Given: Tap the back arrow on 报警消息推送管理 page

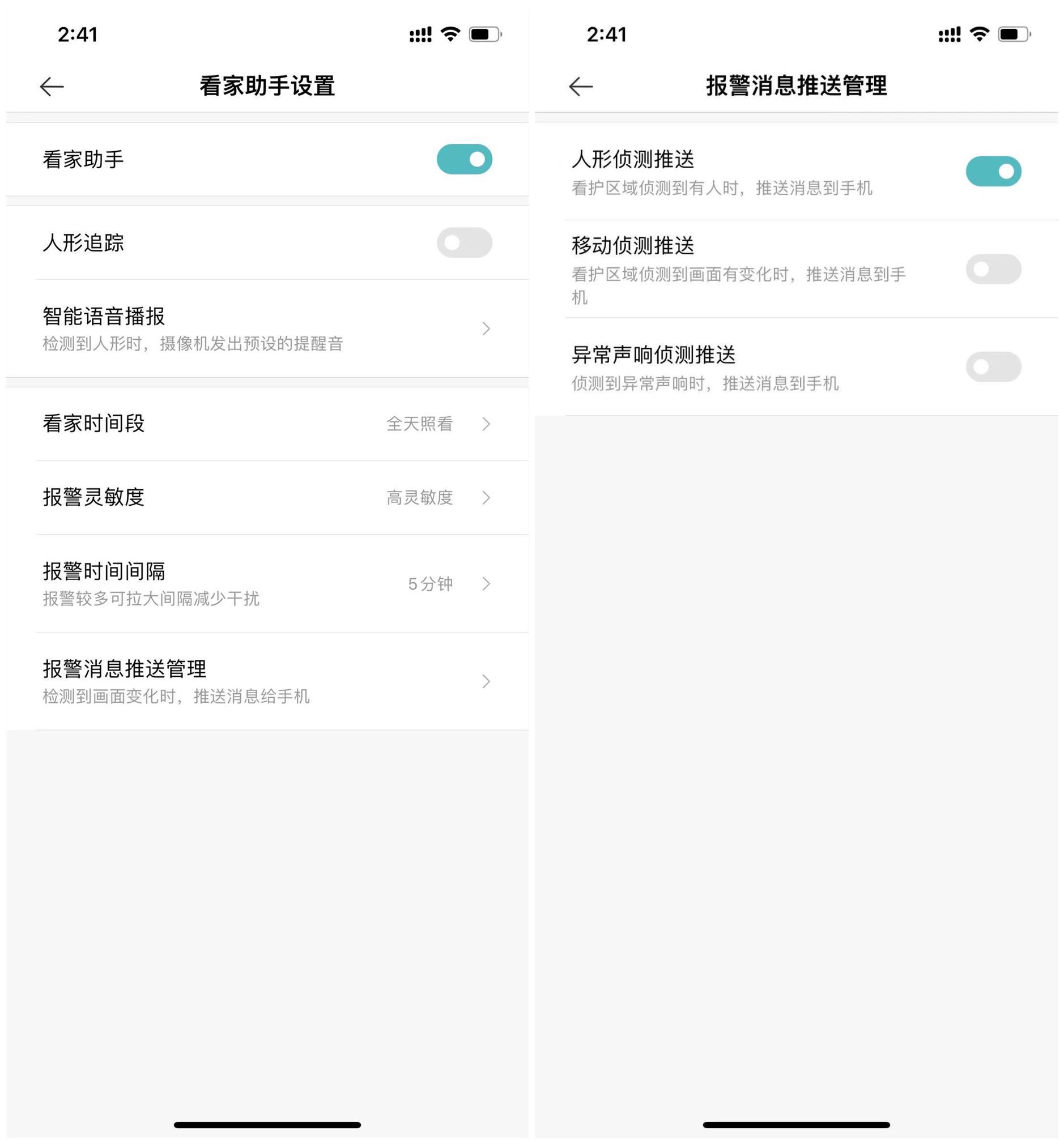Looking at the screenshot, I should [581, 86].
